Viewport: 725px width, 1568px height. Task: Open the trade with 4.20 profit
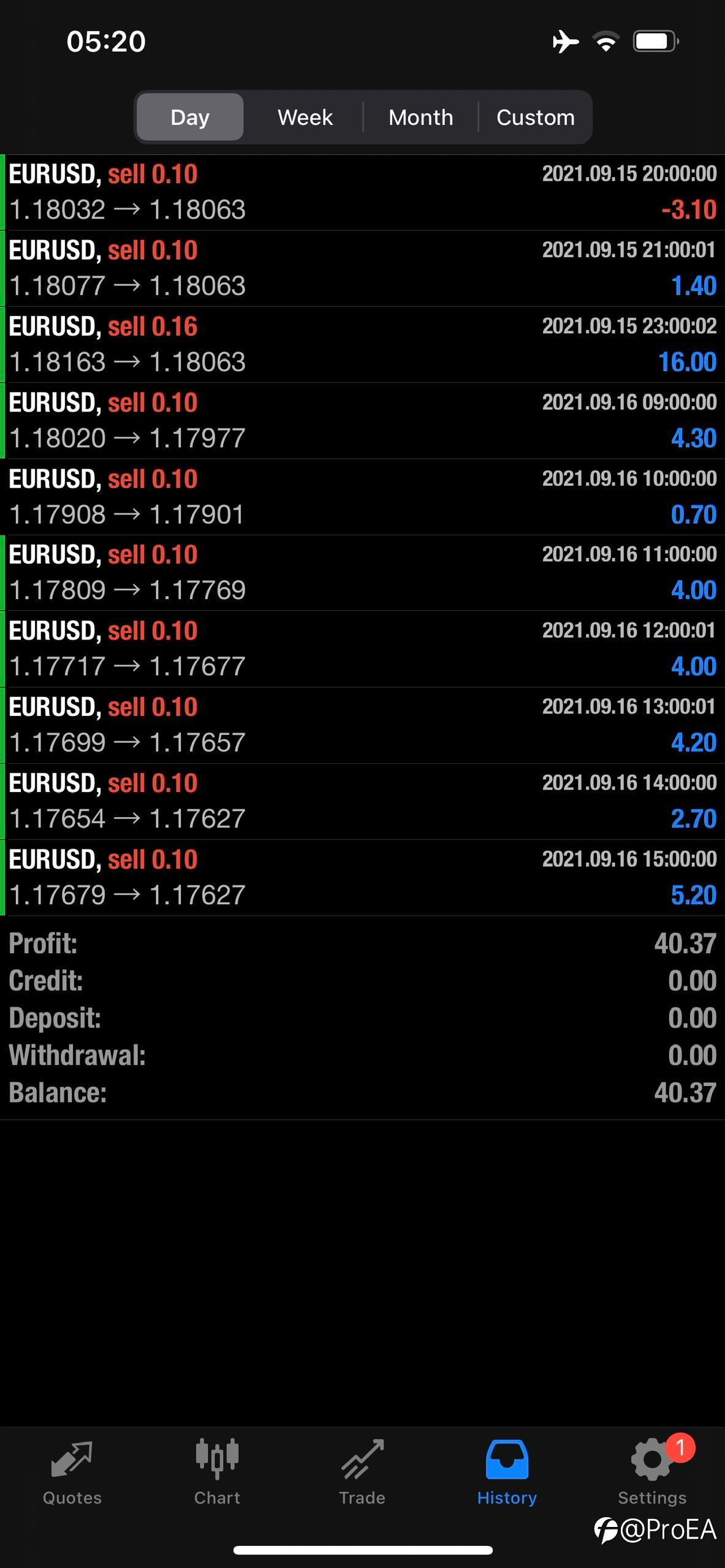[362, 725]
